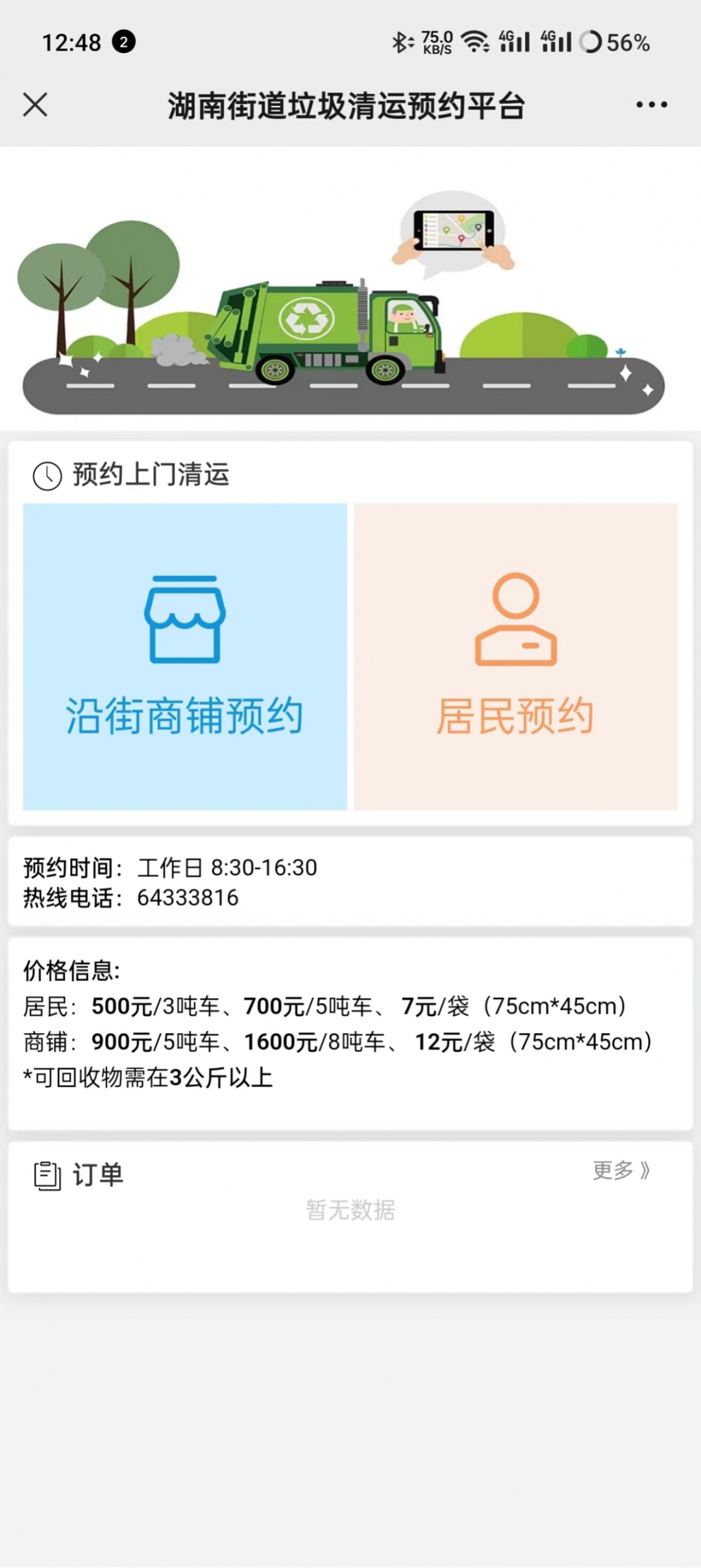701x1568 pixels.
Task: Open 更多 to view all orders
Action: tap(621, 1170)
